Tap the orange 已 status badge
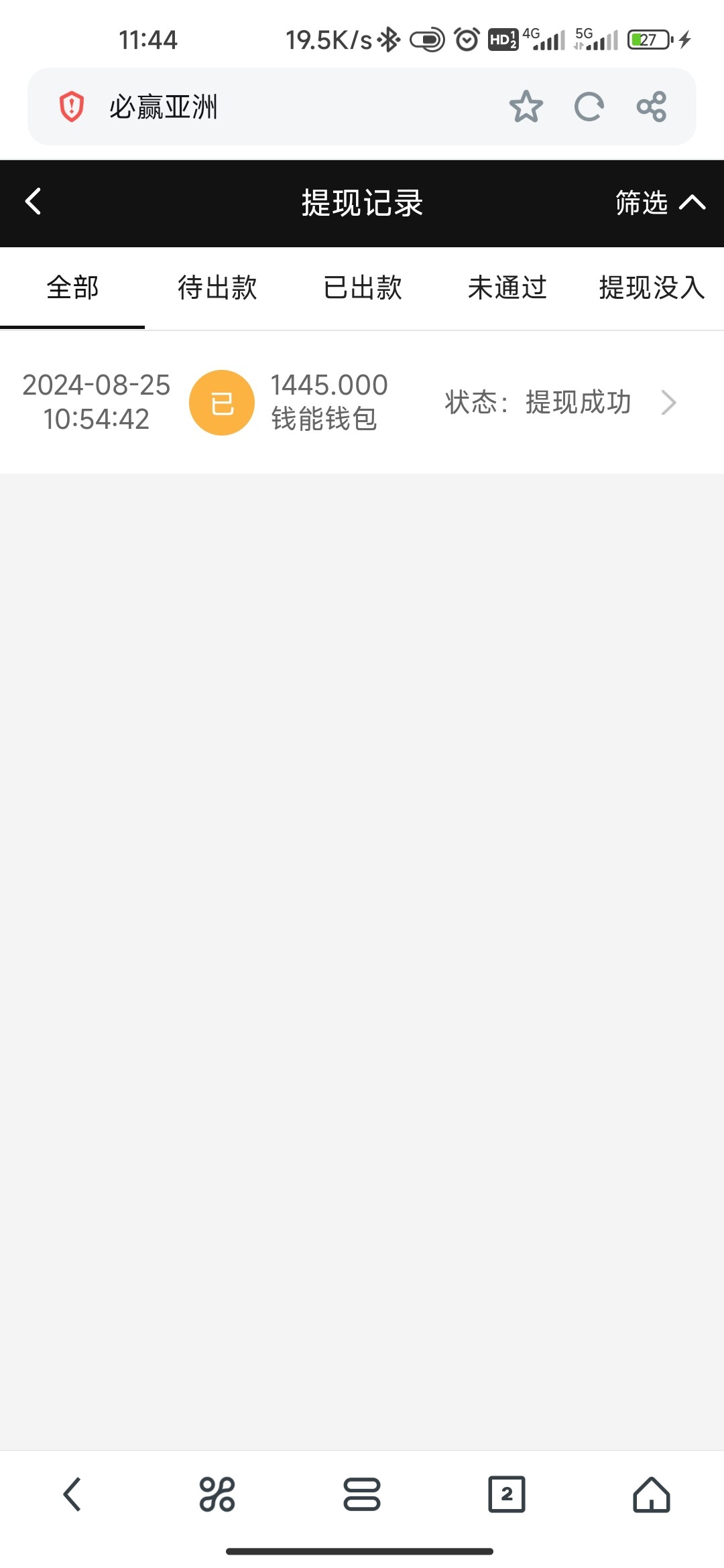Screen dimensions: 724x1568 pos(223,403)
